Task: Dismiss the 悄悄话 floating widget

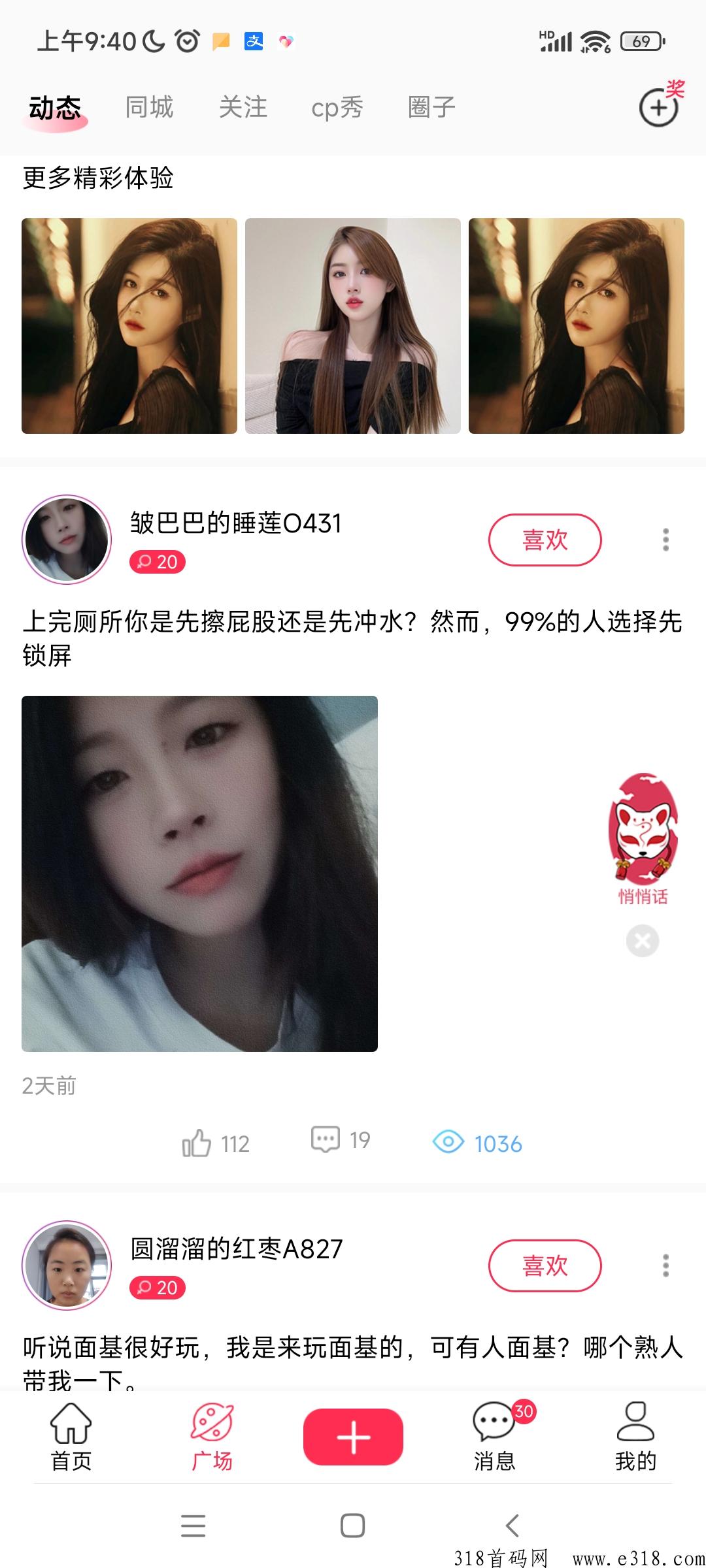Action: [x=643, y=941]
